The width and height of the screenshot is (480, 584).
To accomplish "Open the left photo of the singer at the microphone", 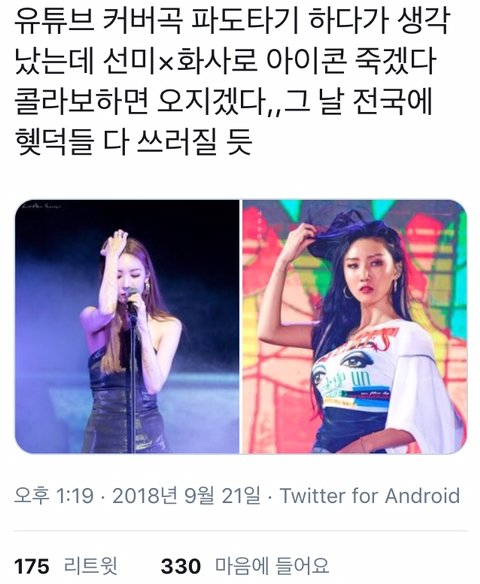I will coord(127,327).
